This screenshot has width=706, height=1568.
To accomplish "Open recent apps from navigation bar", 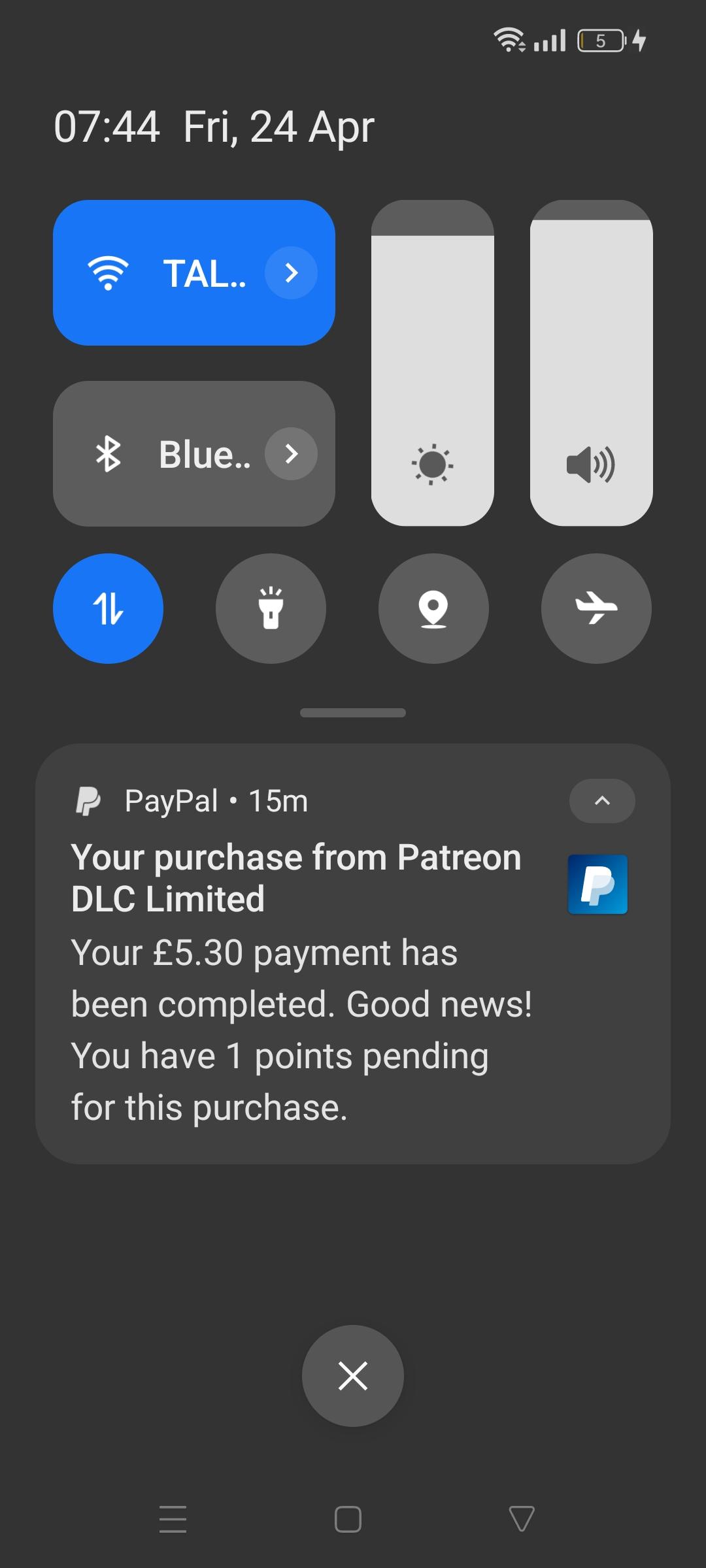I will [x=173, y=1519].
